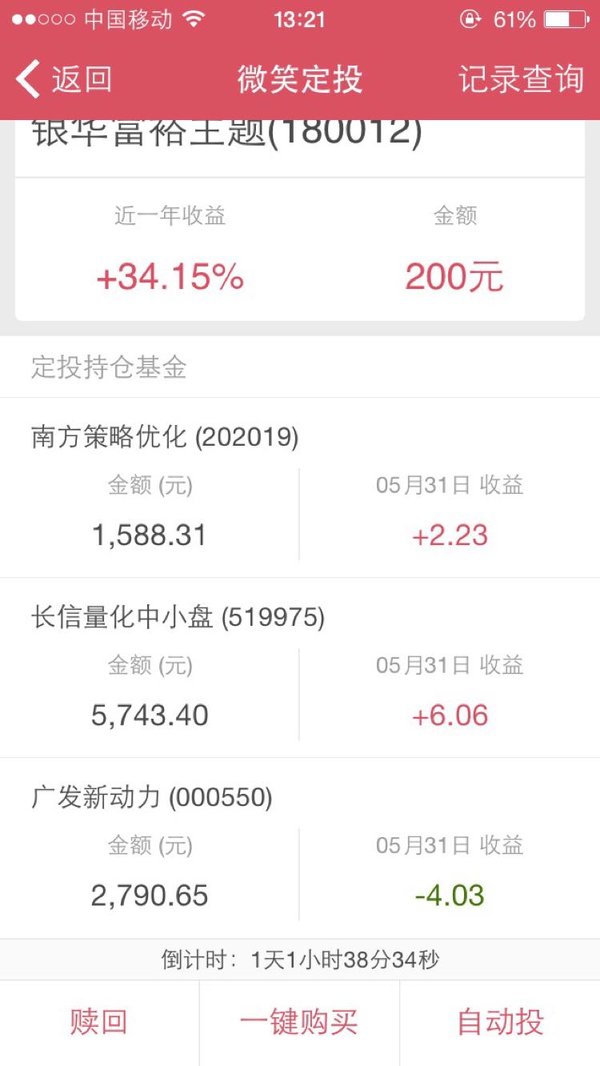Open 记录查询 record lookup
Viewport: 600px width, 1066px height.
click(521, 79)
